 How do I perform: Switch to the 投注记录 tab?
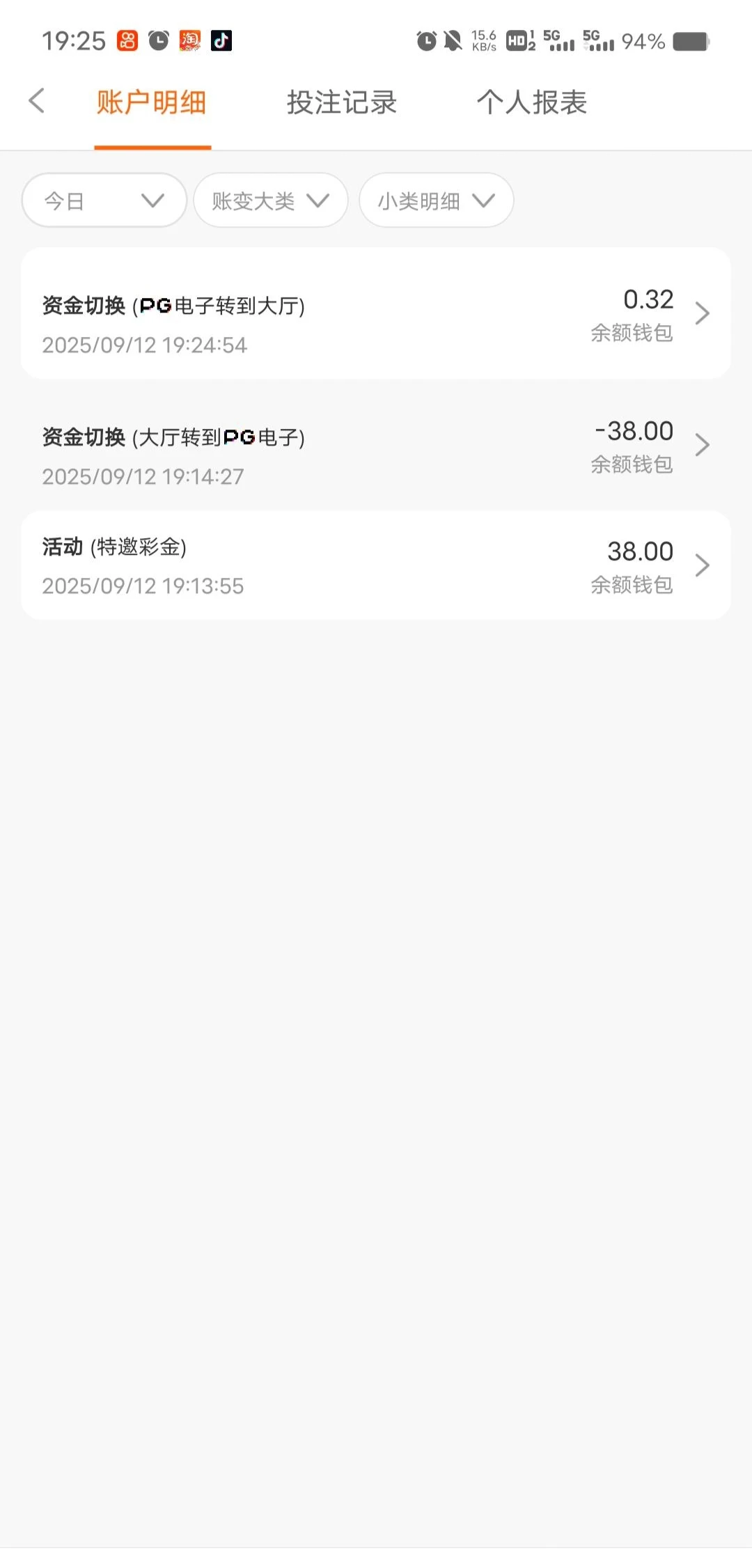pos(341,102)
